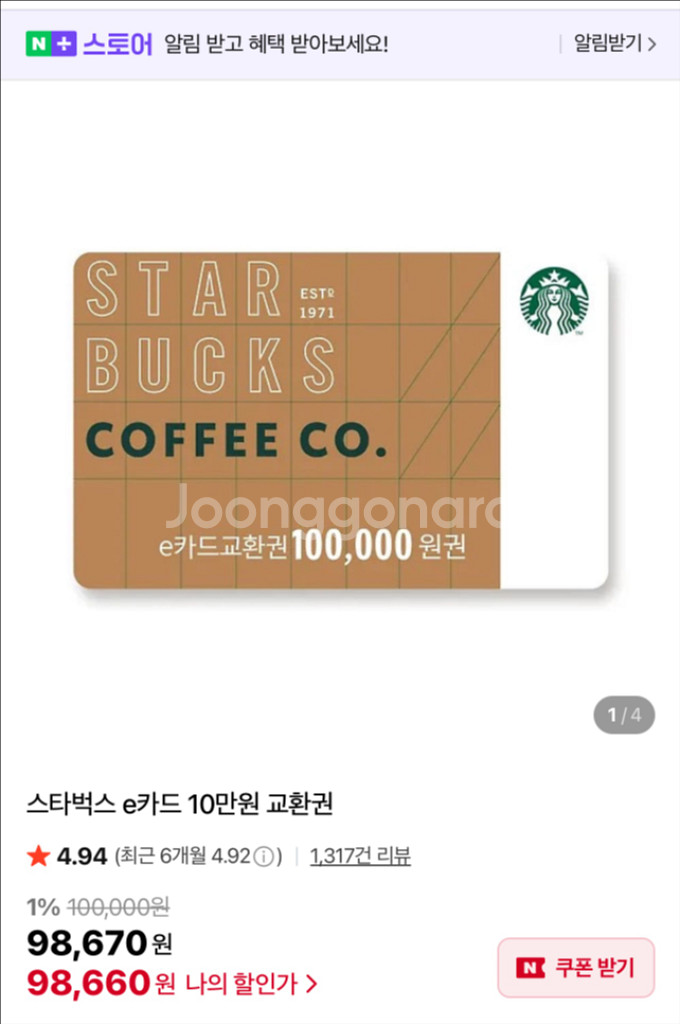
Task: View 나의 할인가 details
Action: tap(251, 984)
